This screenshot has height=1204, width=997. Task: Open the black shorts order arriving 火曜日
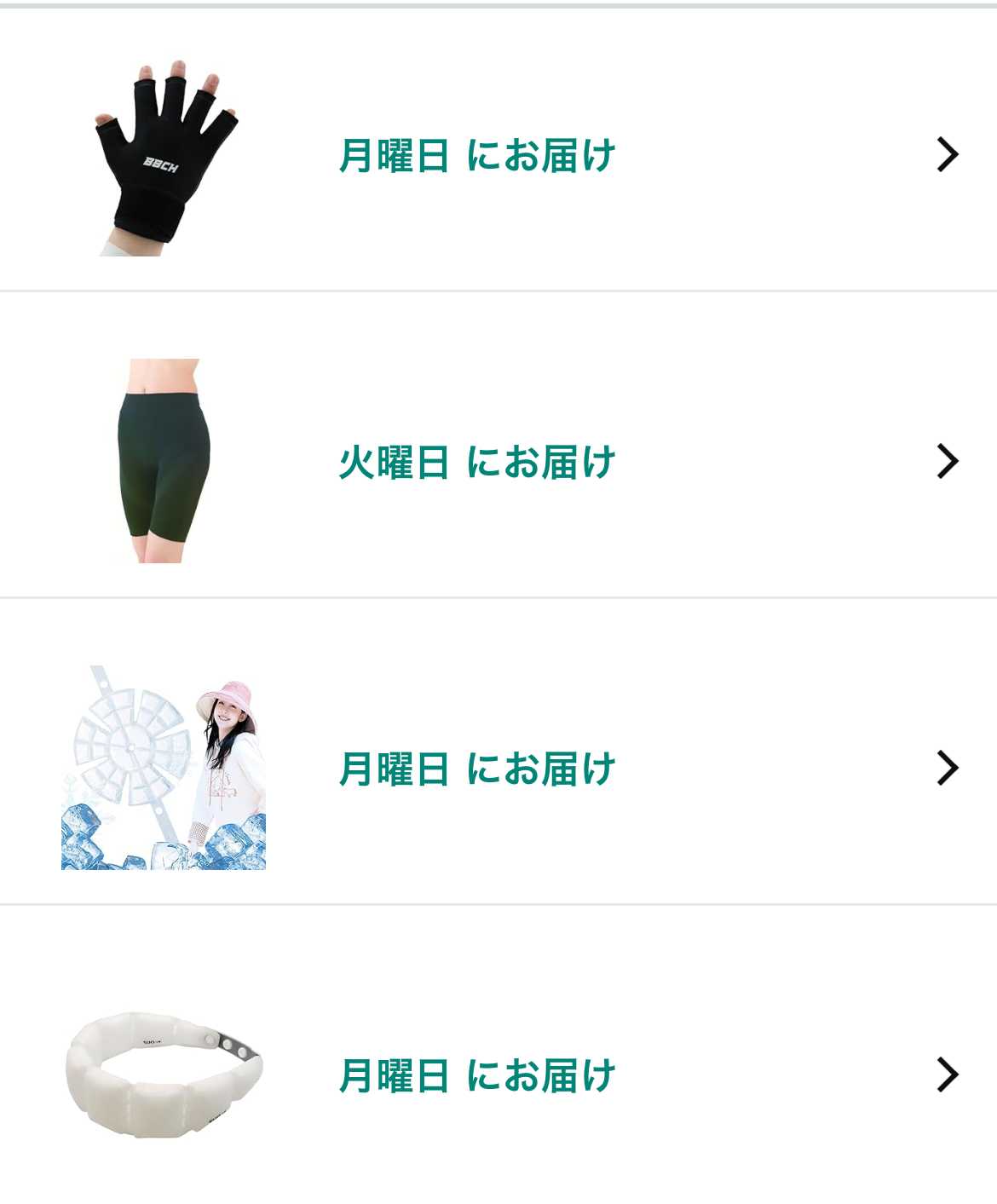[x=498, y=462]
